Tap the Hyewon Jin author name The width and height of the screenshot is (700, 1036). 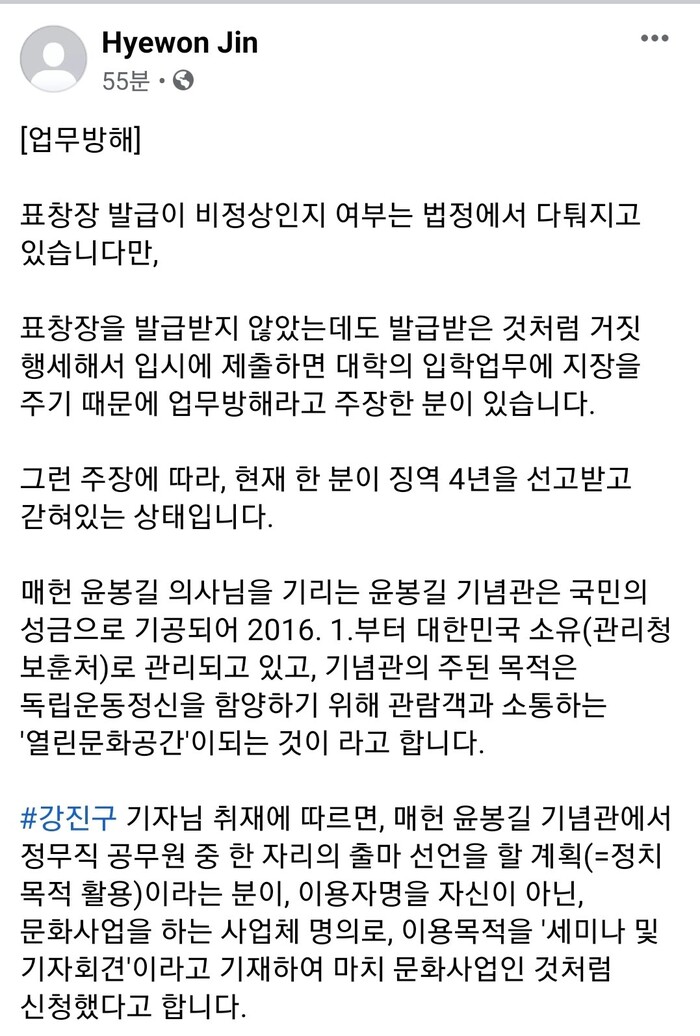179,42
